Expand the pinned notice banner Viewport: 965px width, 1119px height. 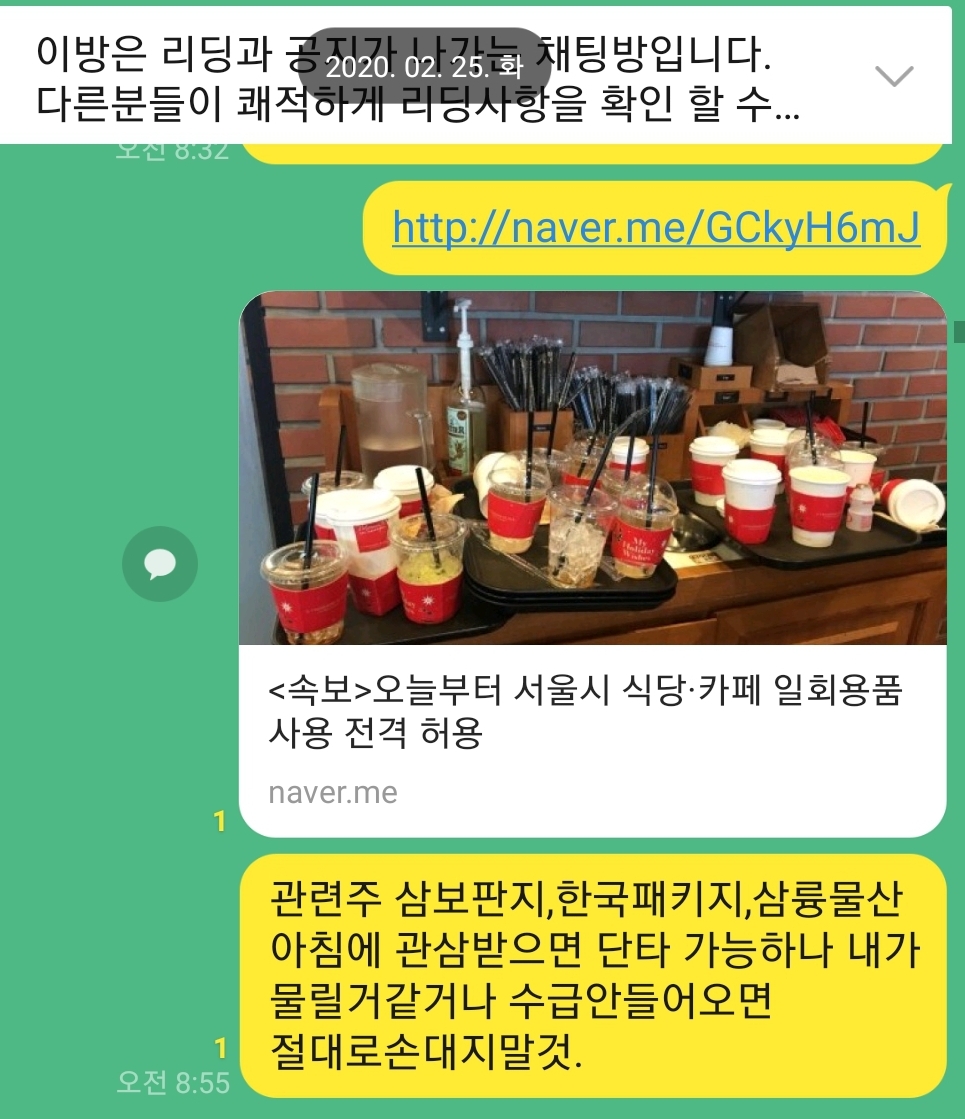(x=893, y=76)
